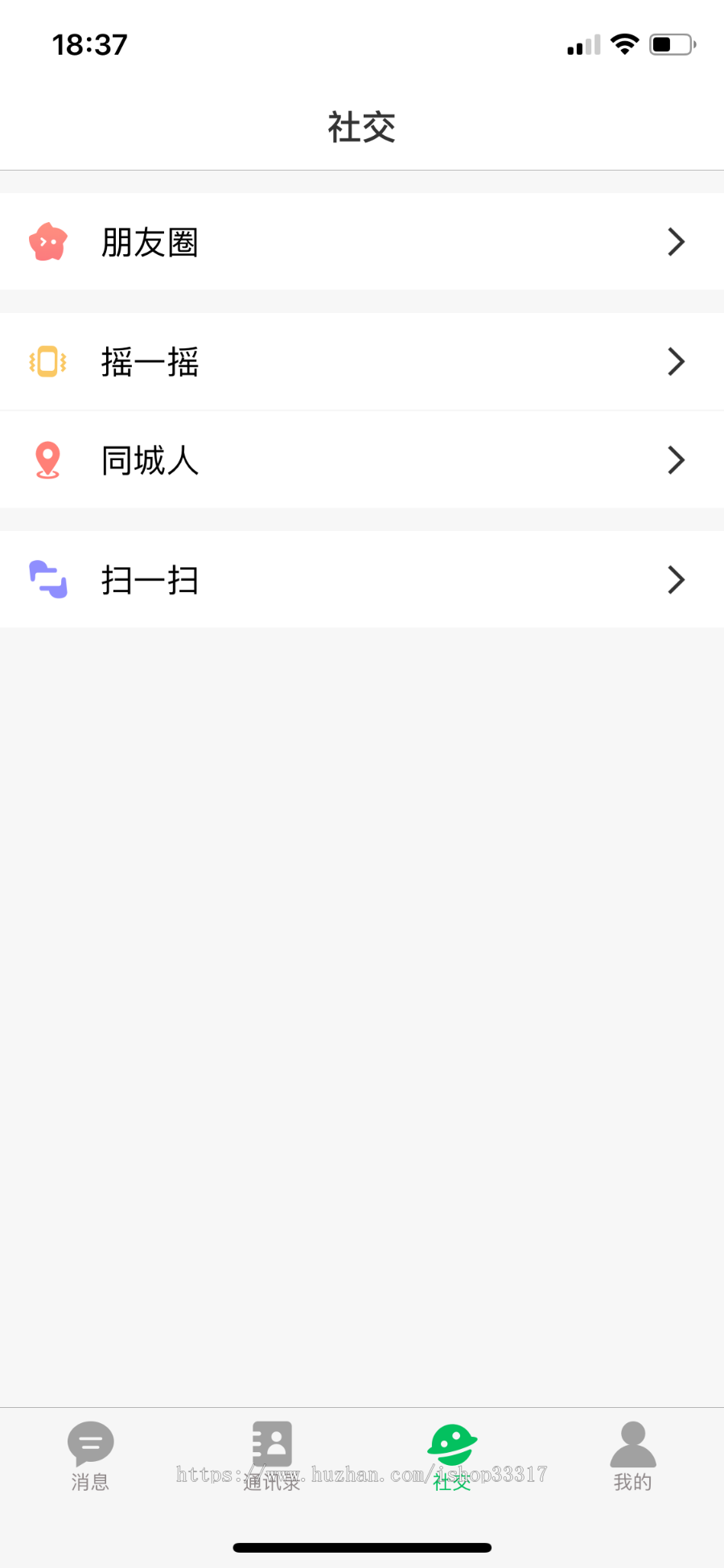Open 摇一摇 using the right-pointing chevron

pyautogui.click(x=677, y=362)
